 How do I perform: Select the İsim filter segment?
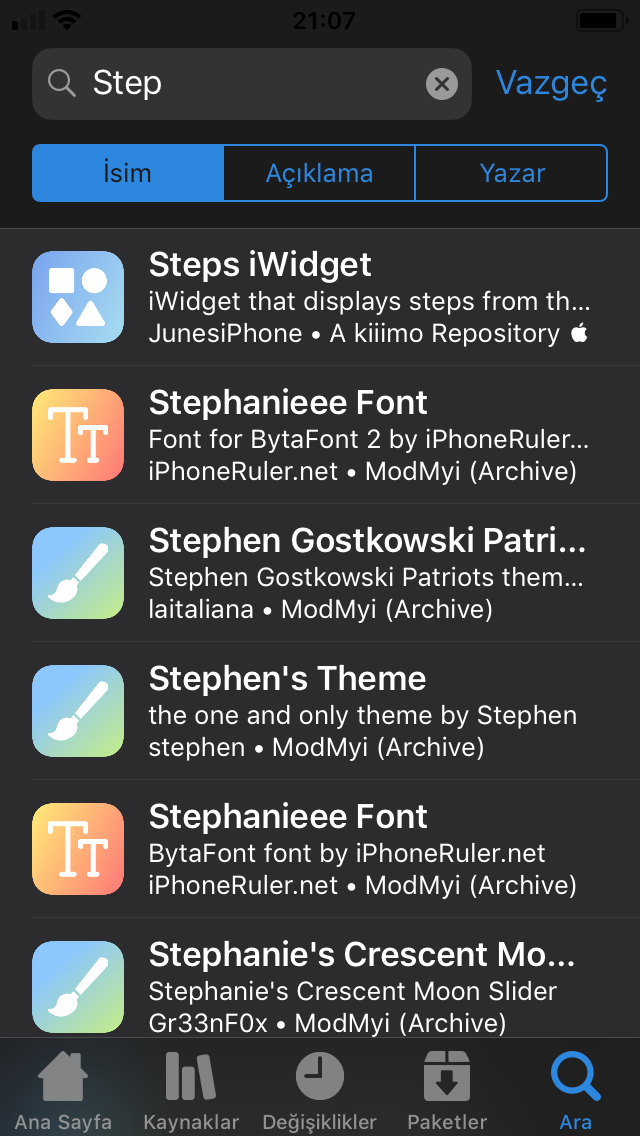coord(128,173)
